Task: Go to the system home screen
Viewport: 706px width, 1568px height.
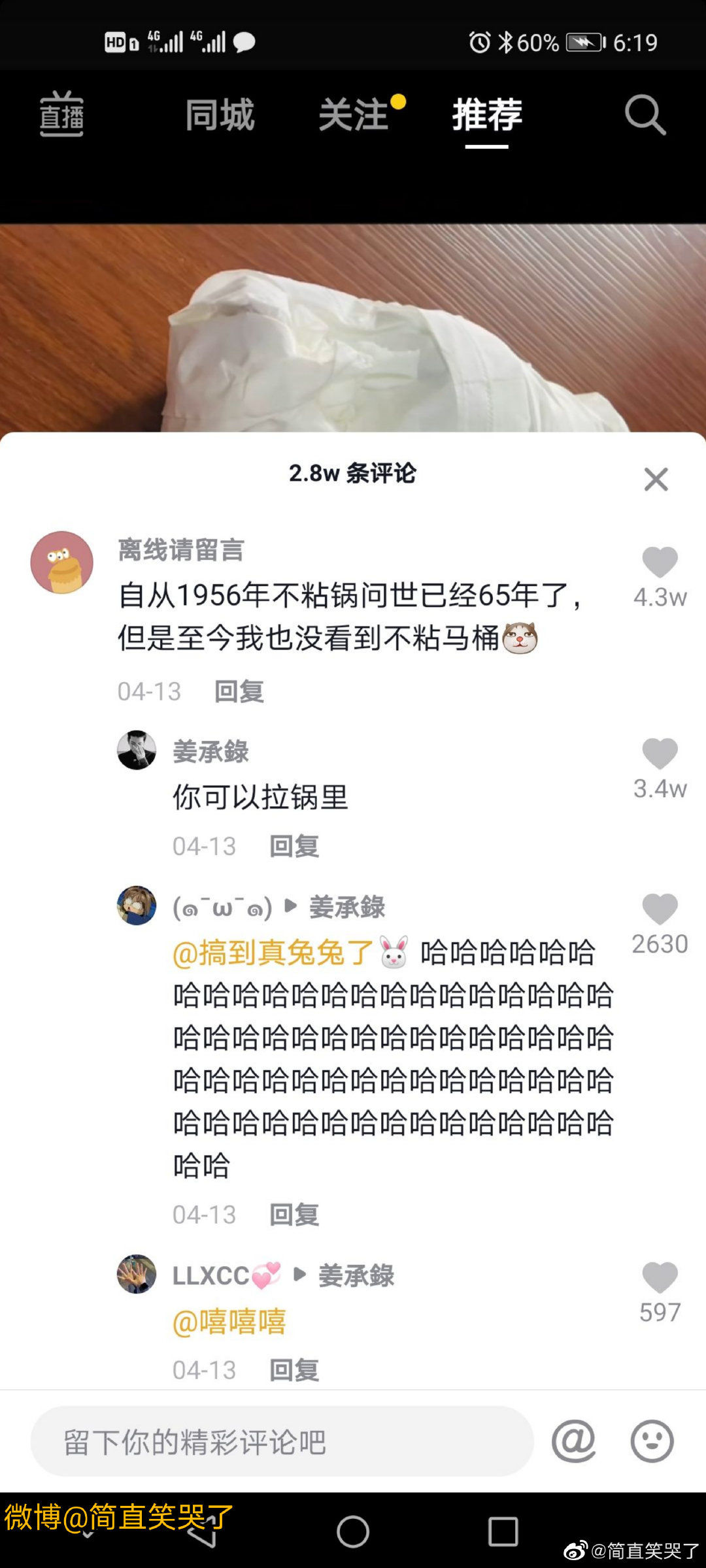Action: tap(353, 1531)
